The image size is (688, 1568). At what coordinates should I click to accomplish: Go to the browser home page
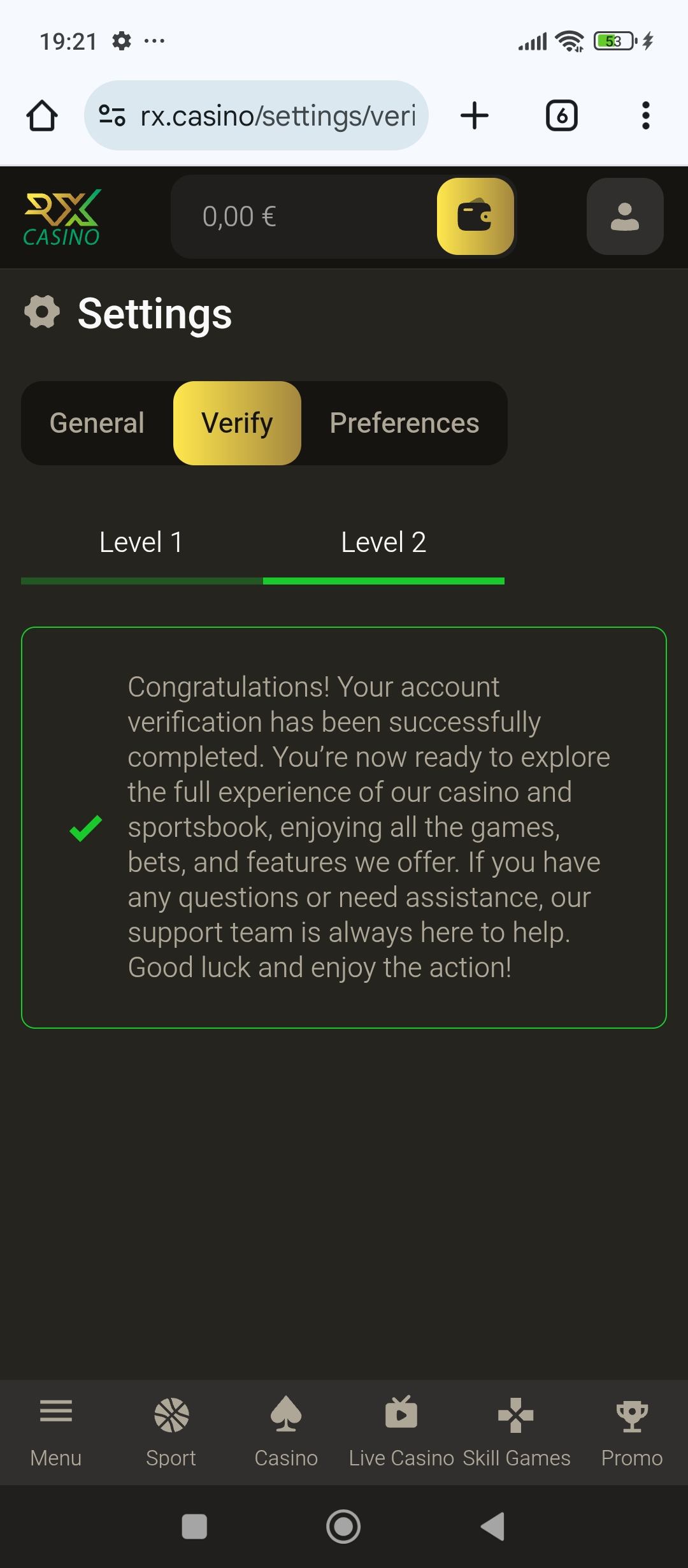[x=42, y=116]
